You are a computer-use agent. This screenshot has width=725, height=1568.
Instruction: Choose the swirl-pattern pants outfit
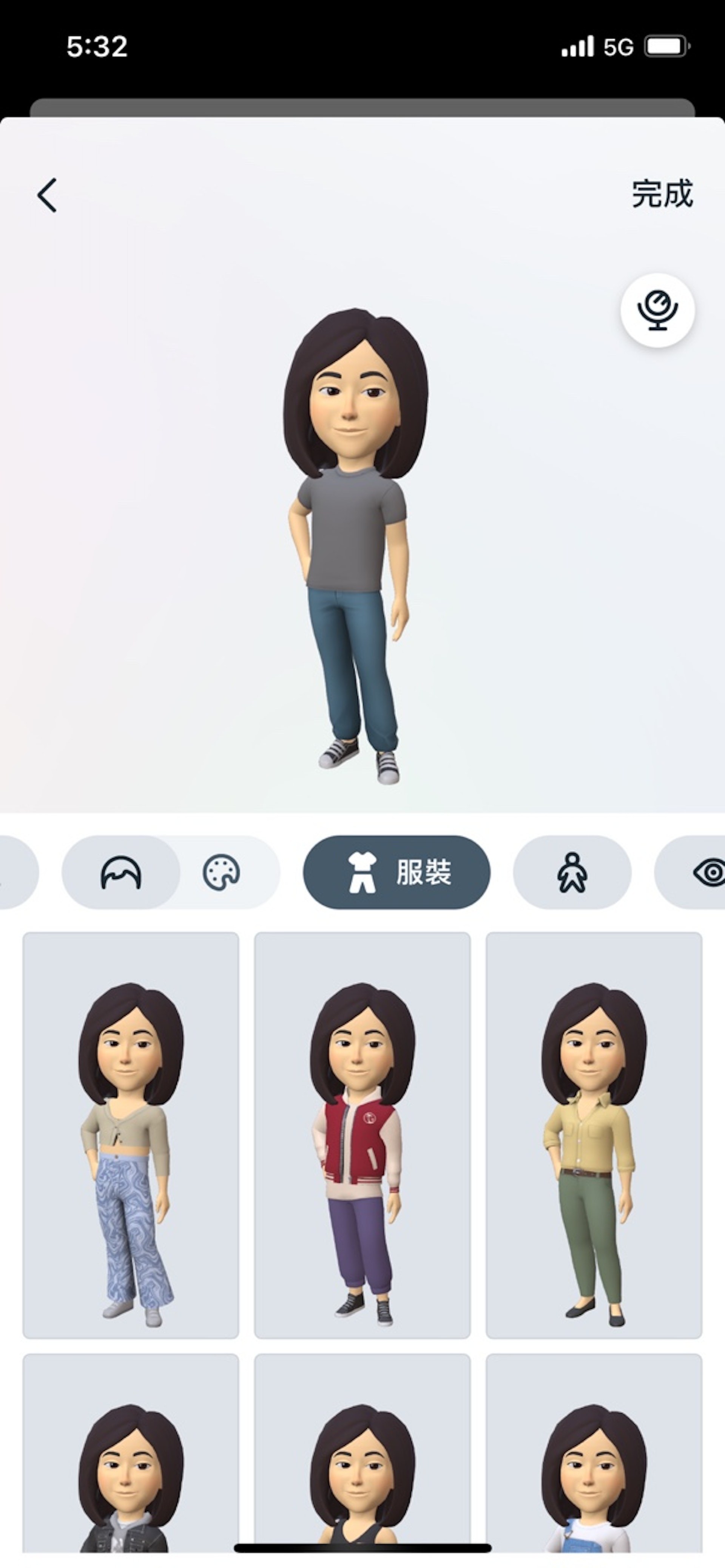tap(131, 1135)
